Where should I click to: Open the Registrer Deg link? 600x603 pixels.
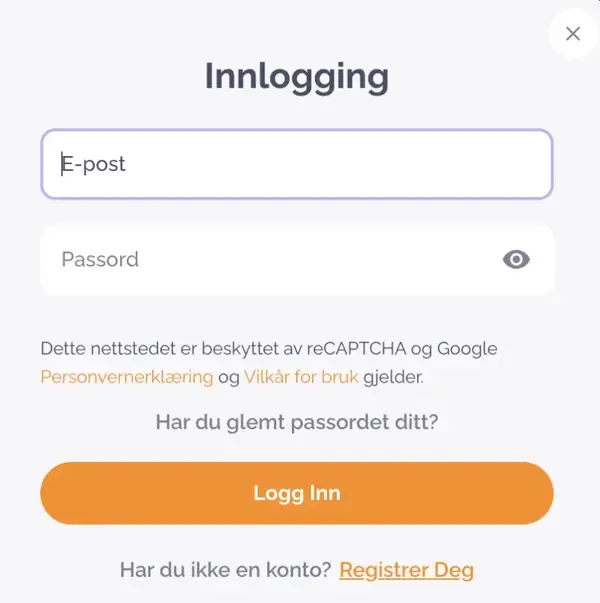tap(406, 570)
